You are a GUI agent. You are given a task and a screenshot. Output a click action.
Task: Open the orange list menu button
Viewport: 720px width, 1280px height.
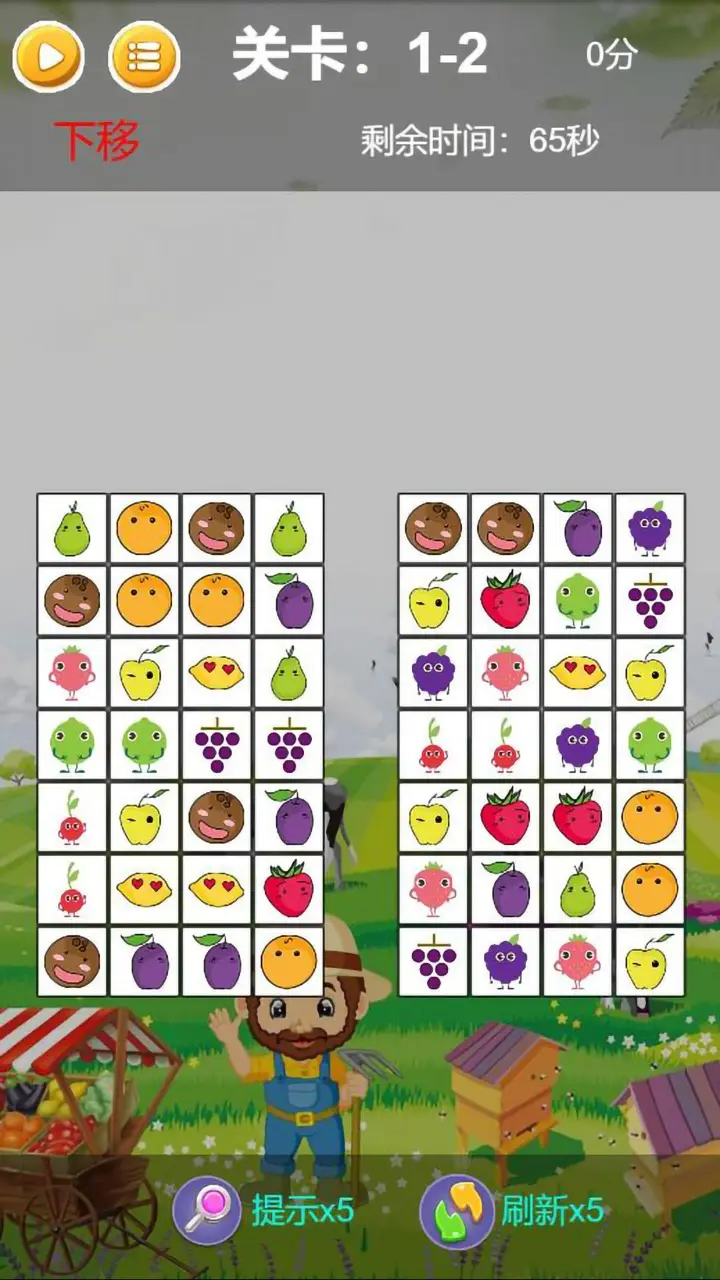(144, 57)
